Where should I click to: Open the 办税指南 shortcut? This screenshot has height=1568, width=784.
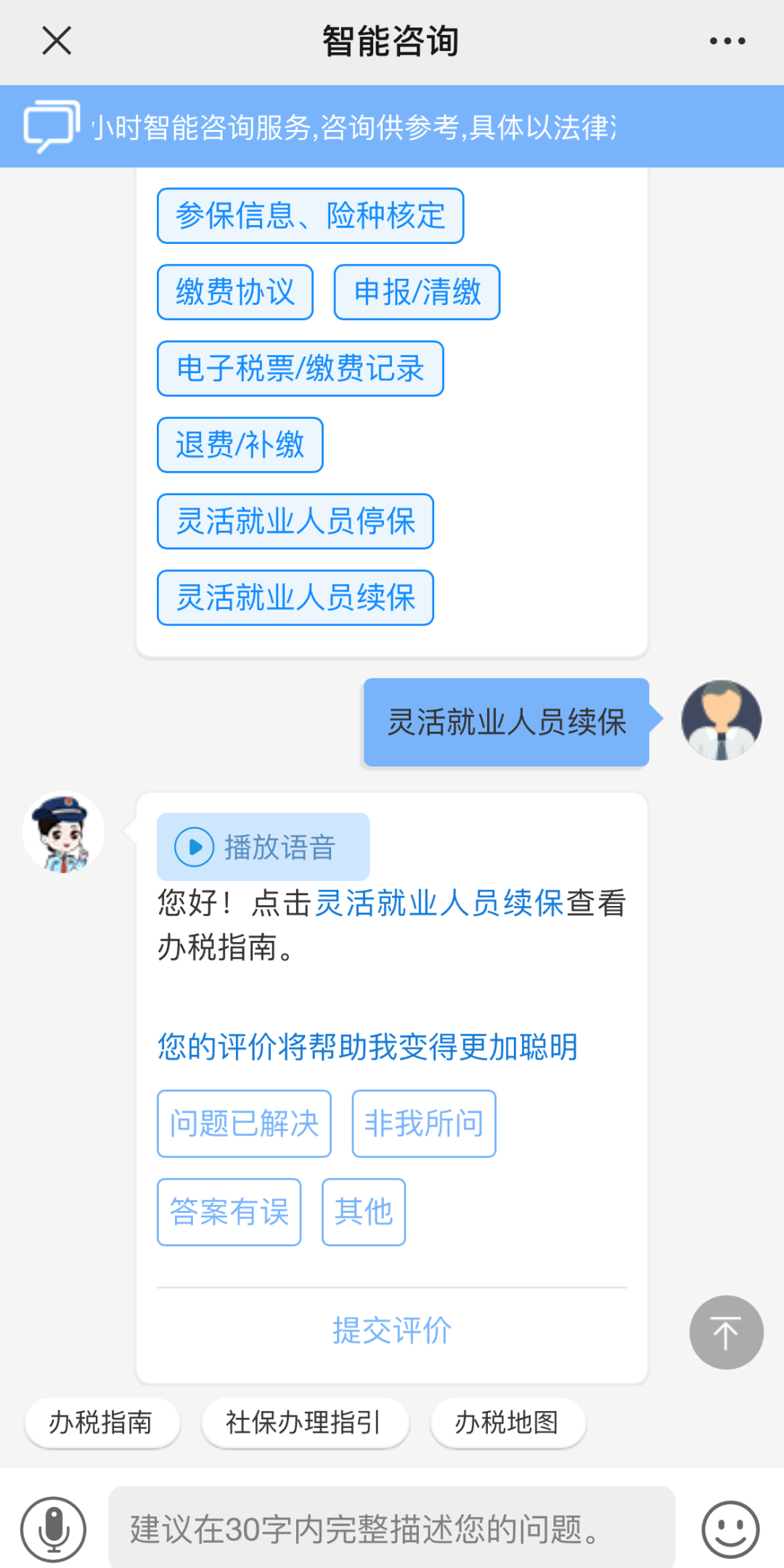pos(102,1423)
